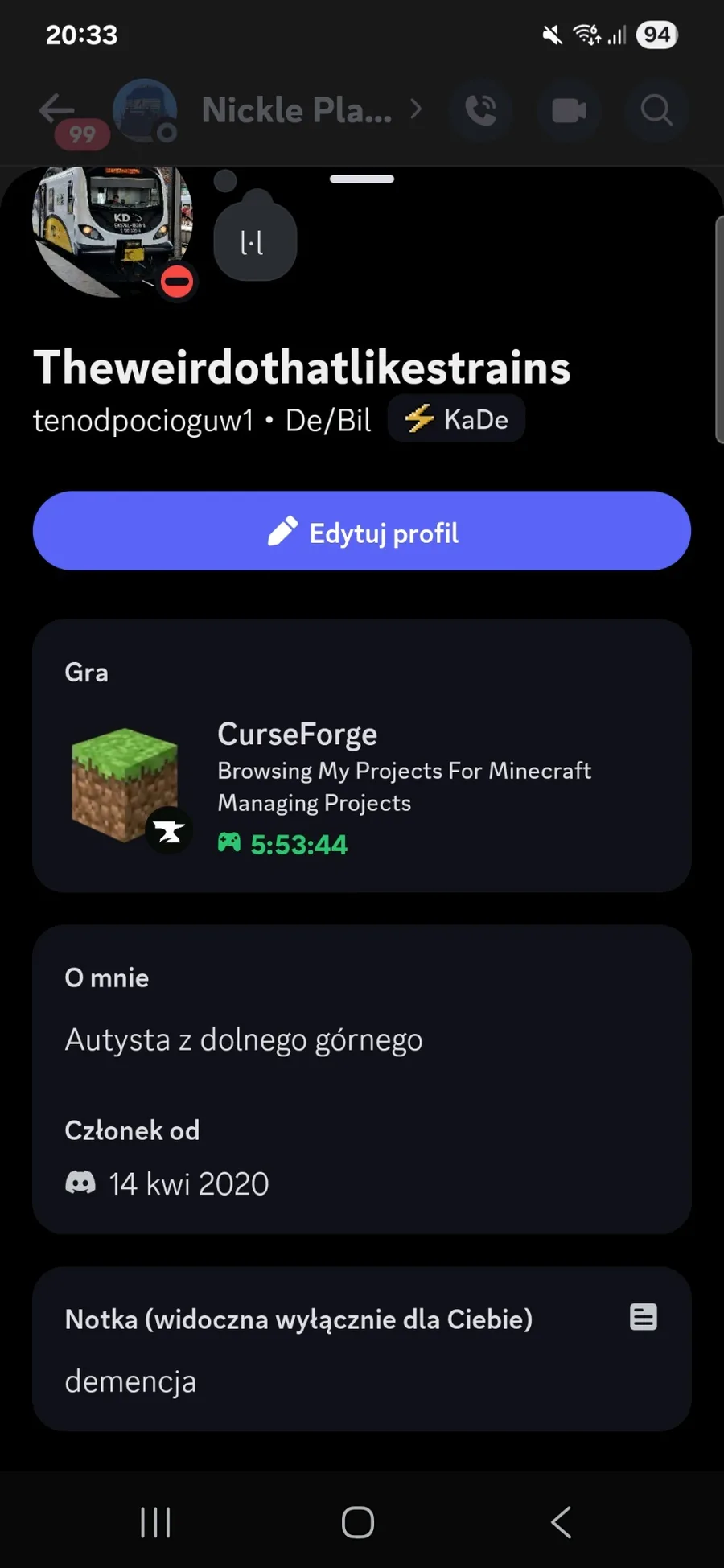This screenshot has width=724, height=1568.
Task: Search in this conversation
Action: tap(656, 110)
